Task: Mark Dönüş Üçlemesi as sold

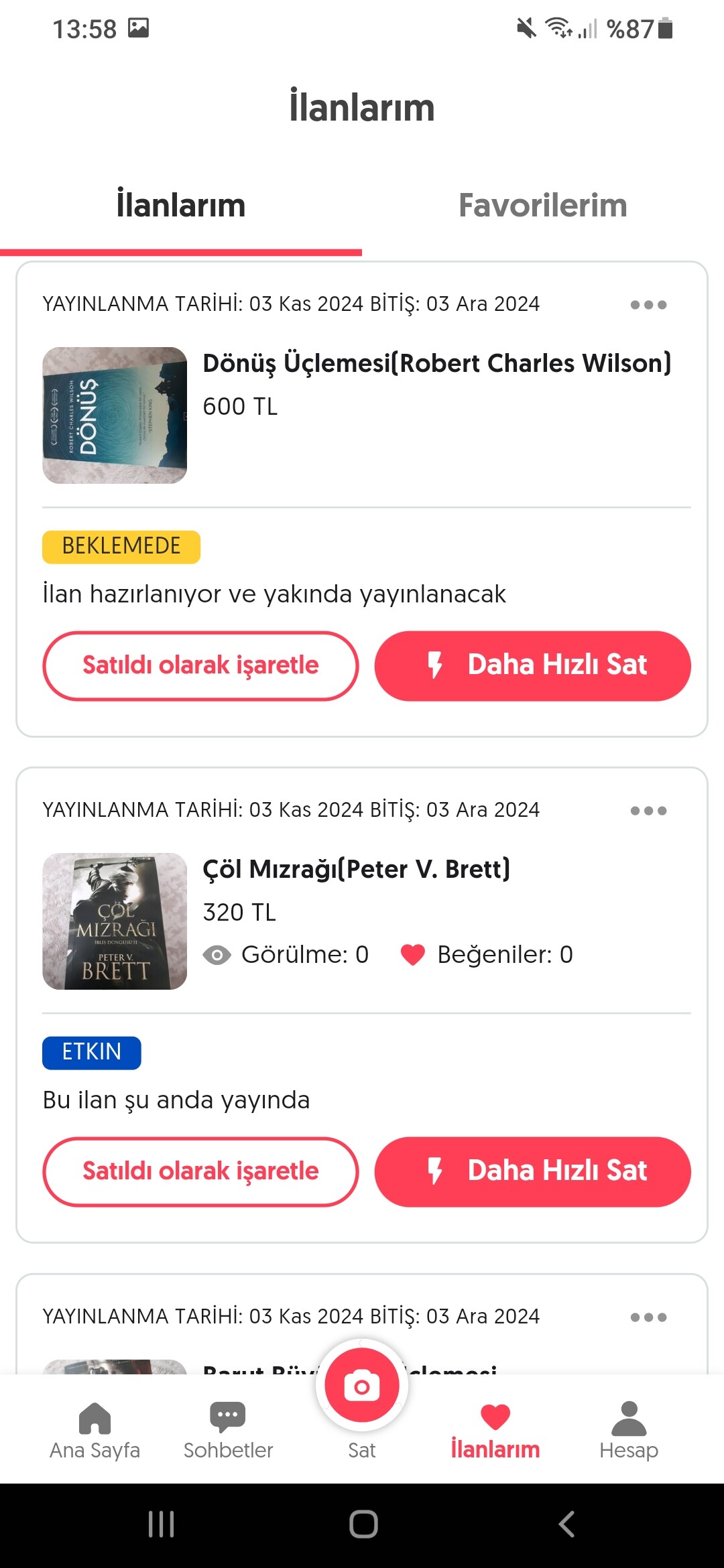Action: tap(200, 666)
